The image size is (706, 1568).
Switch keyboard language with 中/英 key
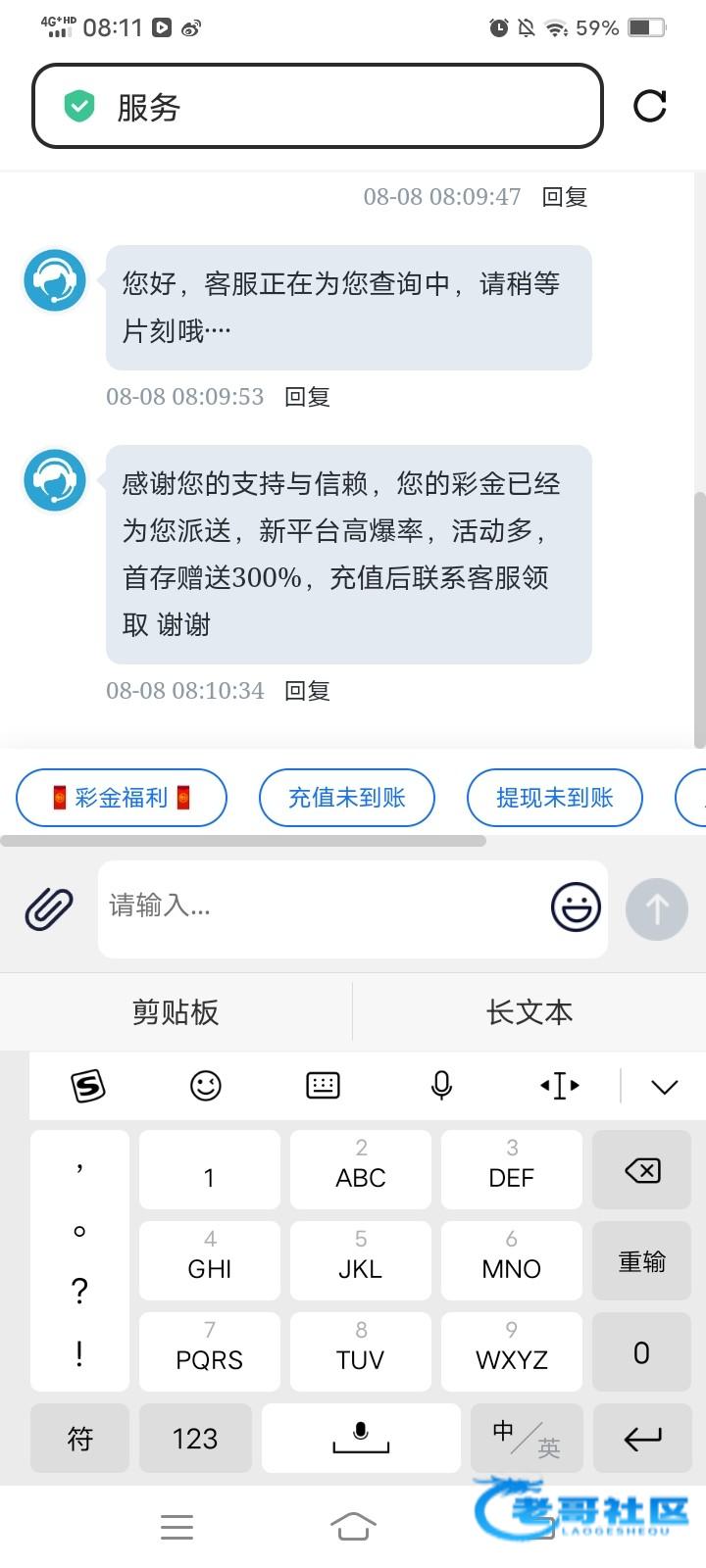pos(526,1438)
